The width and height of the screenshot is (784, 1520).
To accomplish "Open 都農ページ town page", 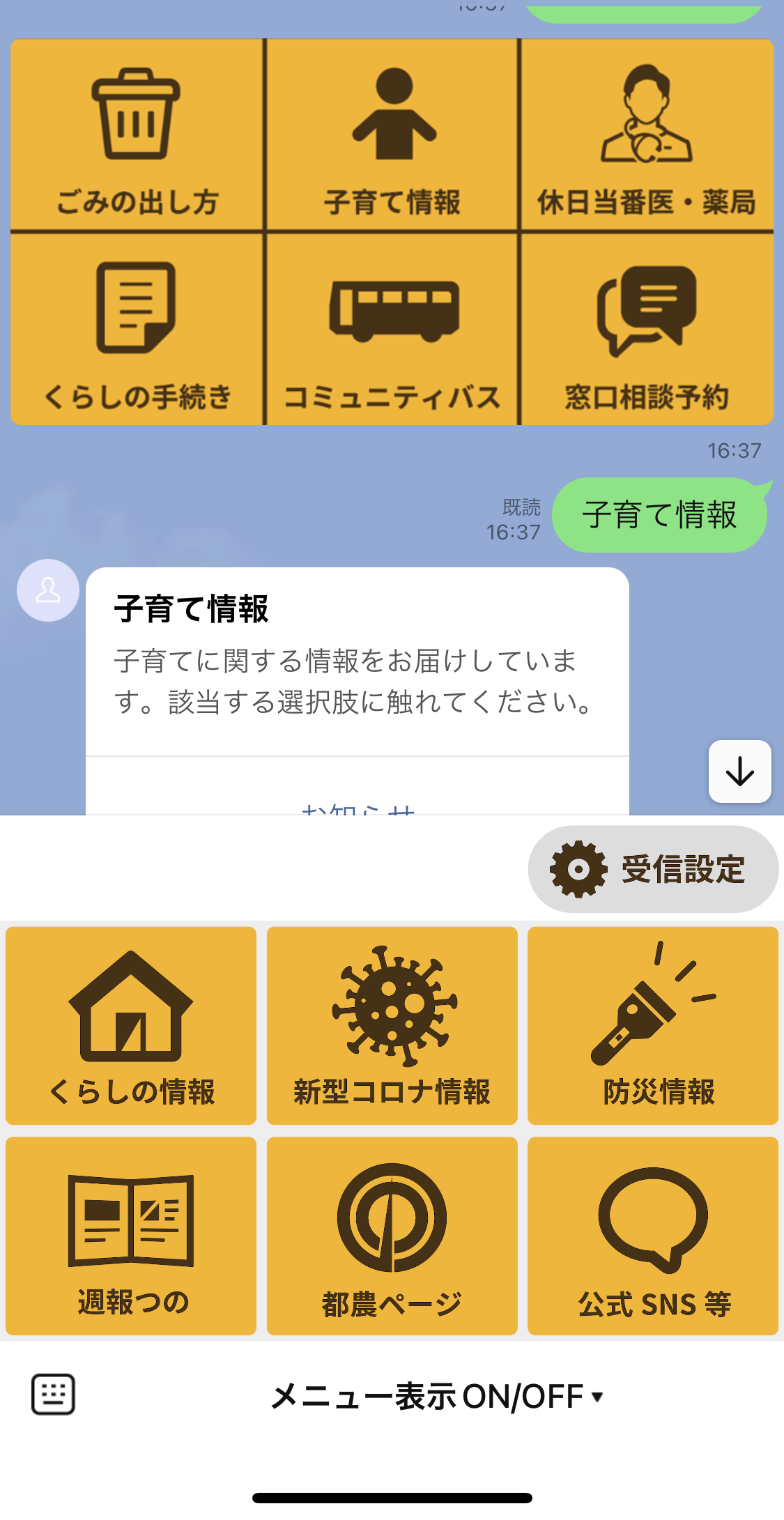I will click(x=392, y=1236).
